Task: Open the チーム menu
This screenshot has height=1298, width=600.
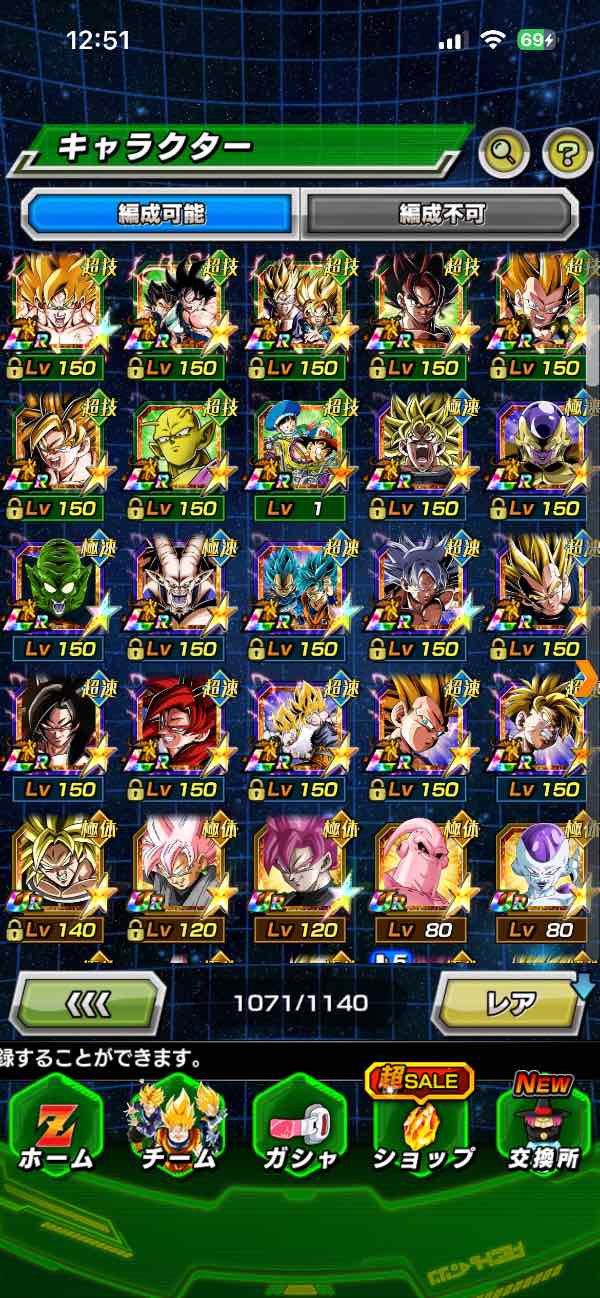Action: 176,1125
